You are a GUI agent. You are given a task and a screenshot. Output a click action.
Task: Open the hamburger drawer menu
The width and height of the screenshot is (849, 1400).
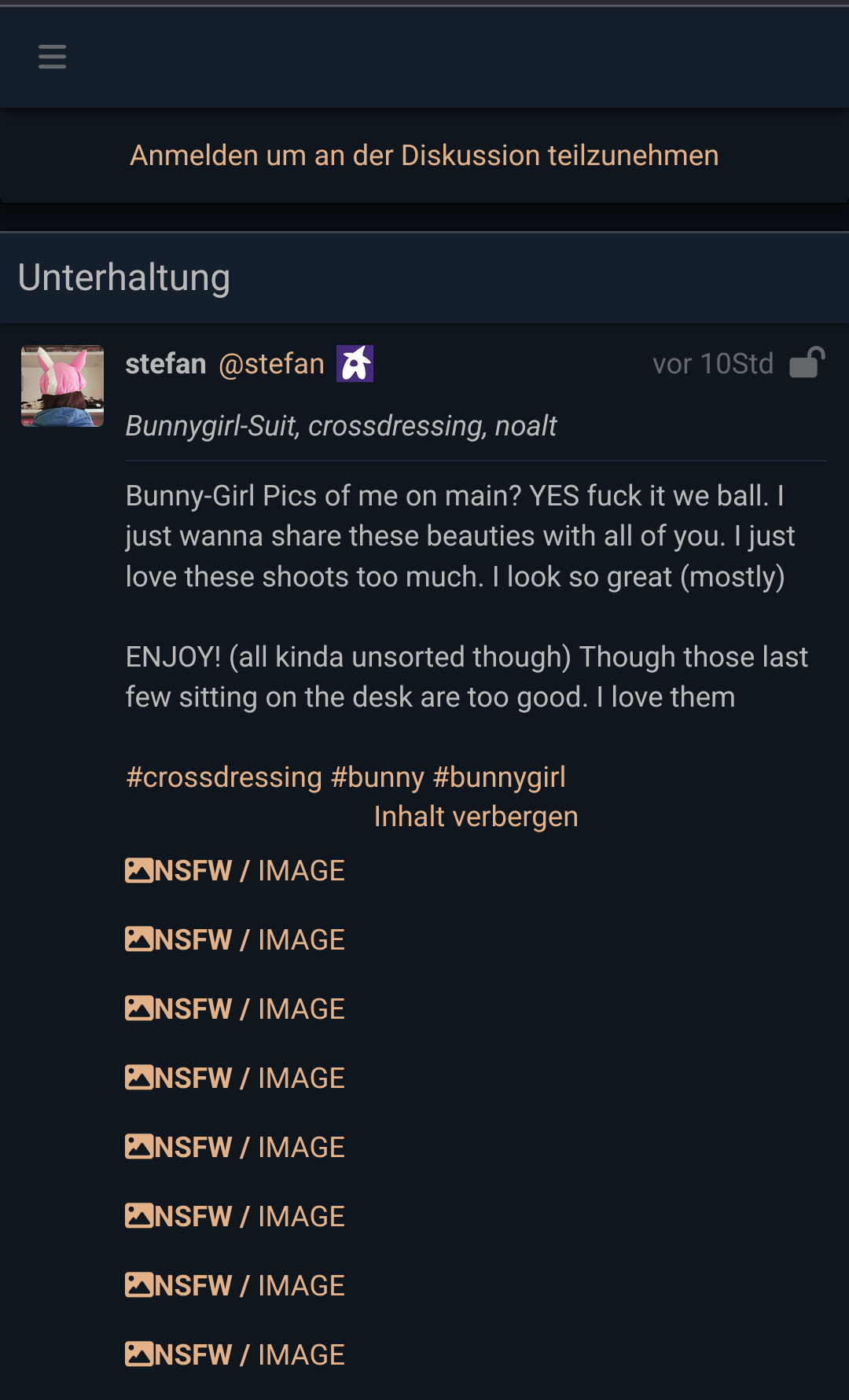[52, 57]
